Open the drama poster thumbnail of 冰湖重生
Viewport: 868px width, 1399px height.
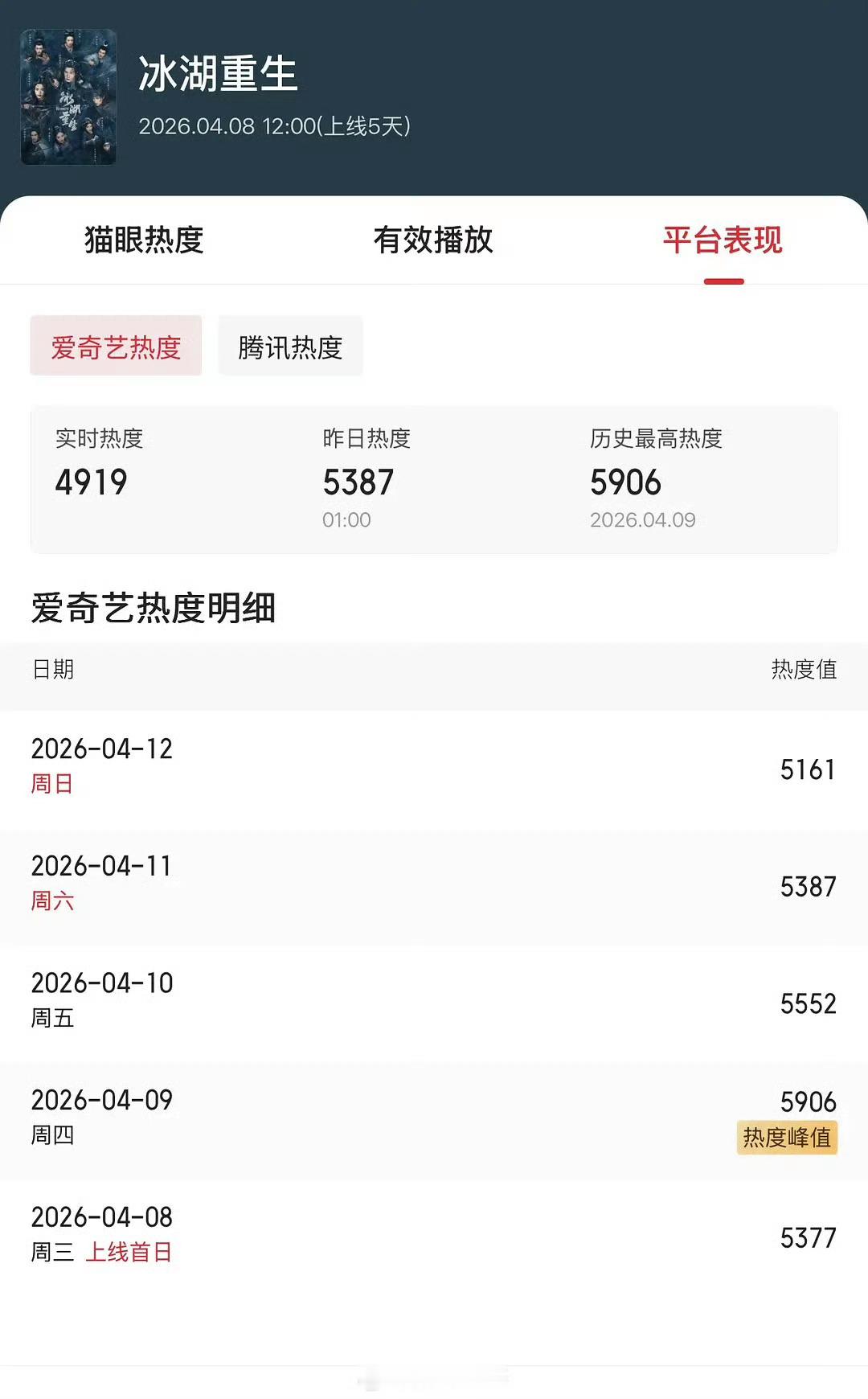tap(67, 96)
